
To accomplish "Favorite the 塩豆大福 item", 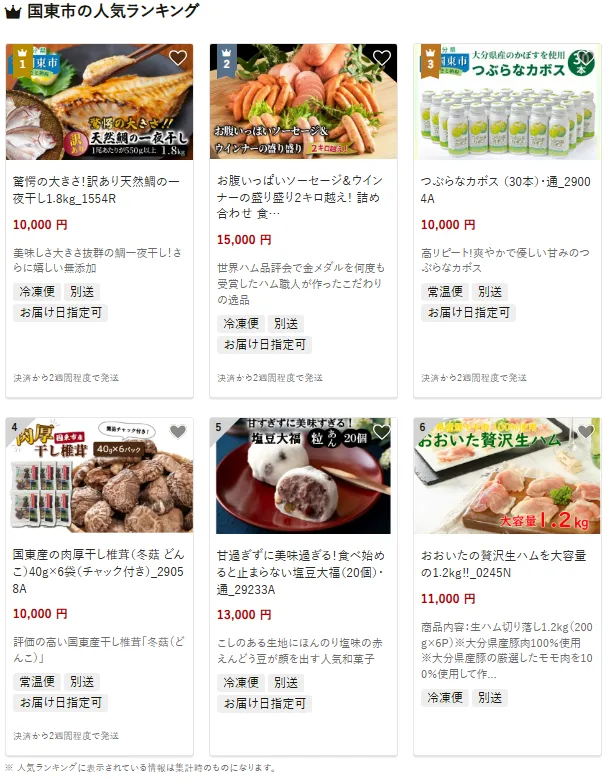I will coord(382,432).
